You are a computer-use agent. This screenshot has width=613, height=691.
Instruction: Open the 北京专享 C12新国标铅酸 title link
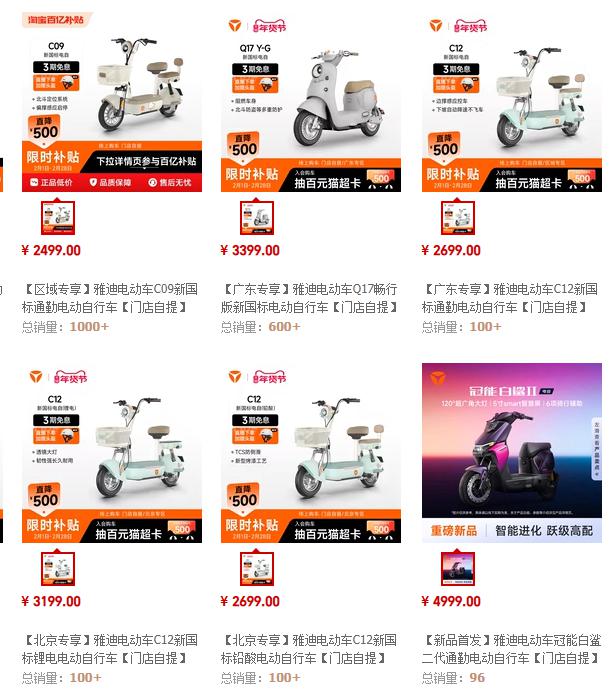(x=311, y=649)
